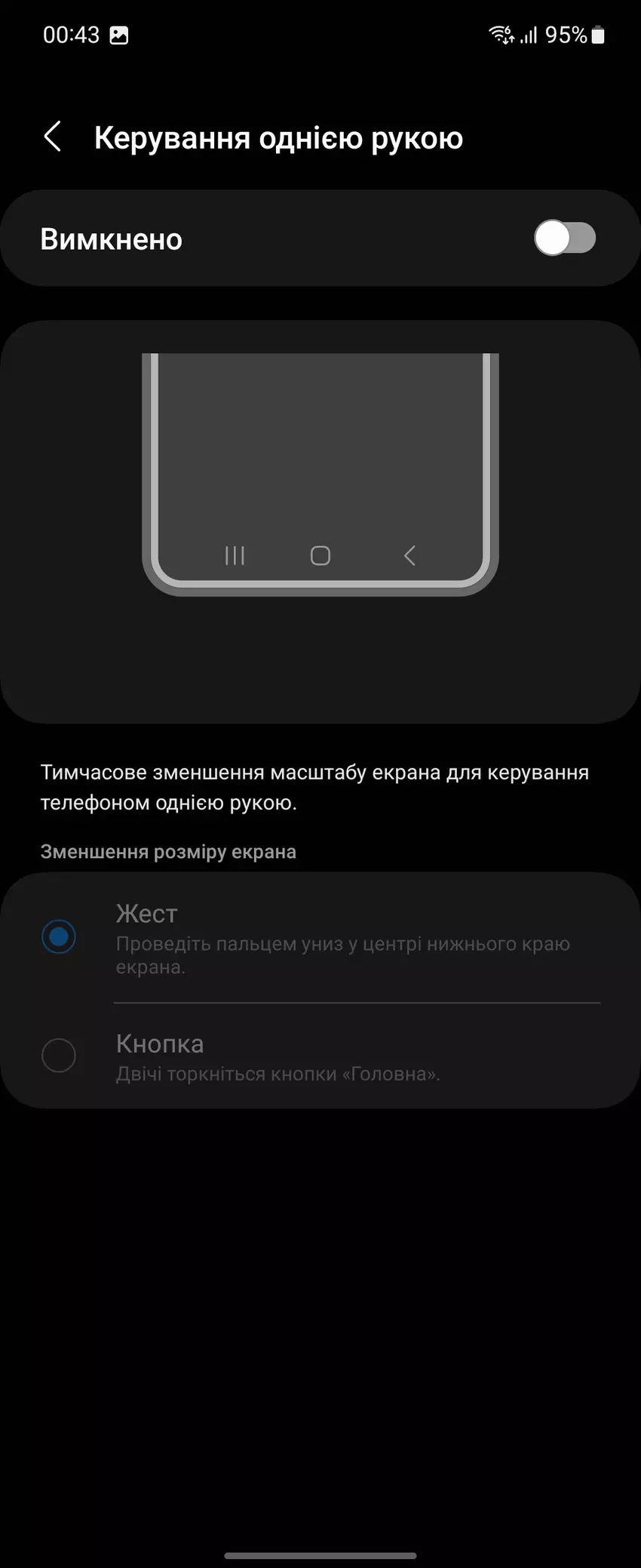Select the Жест option
The image size is (641, 1568).
59,937
